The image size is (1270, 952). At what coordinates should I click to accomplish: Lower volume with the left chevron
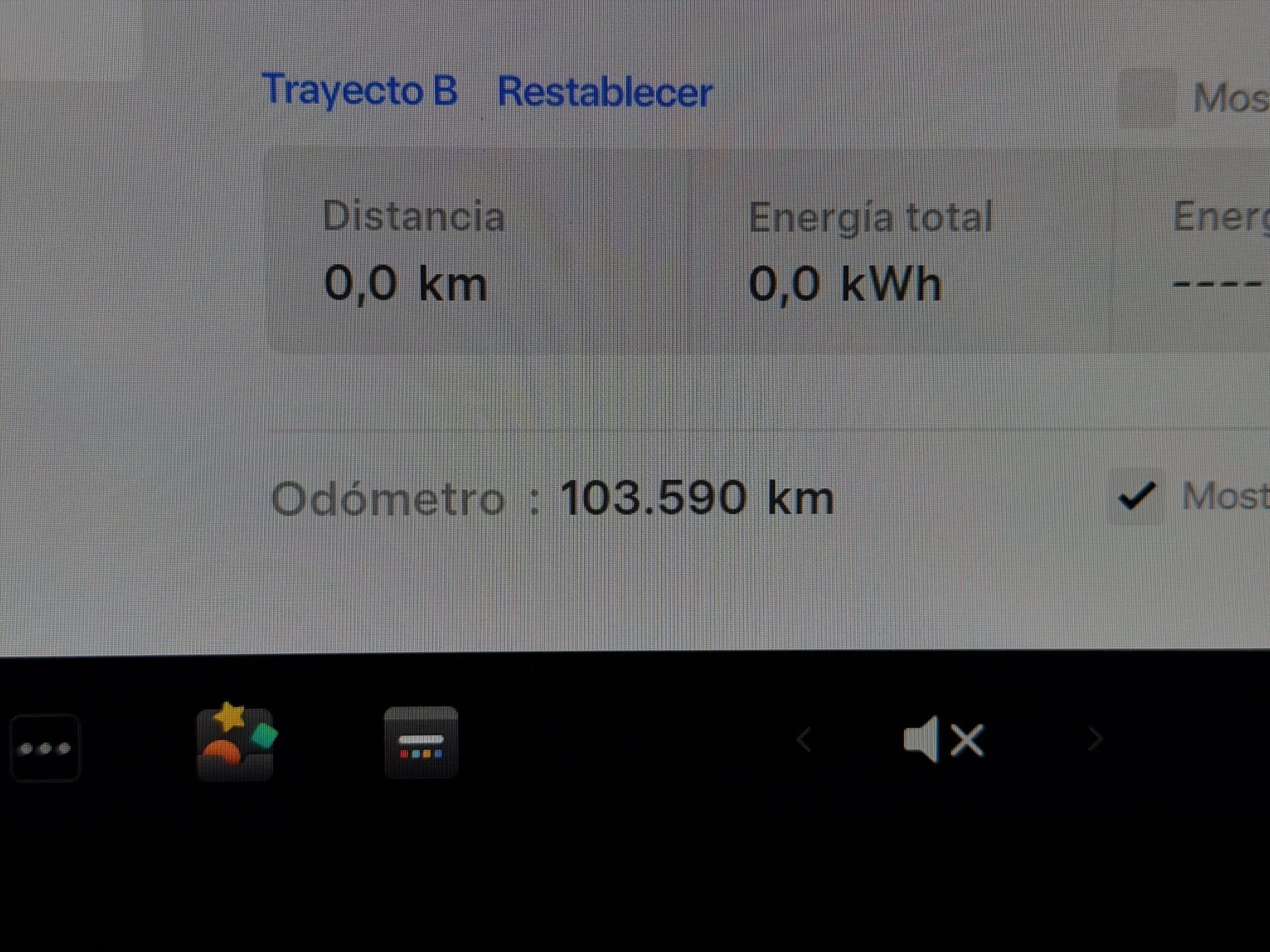[804, 740]
